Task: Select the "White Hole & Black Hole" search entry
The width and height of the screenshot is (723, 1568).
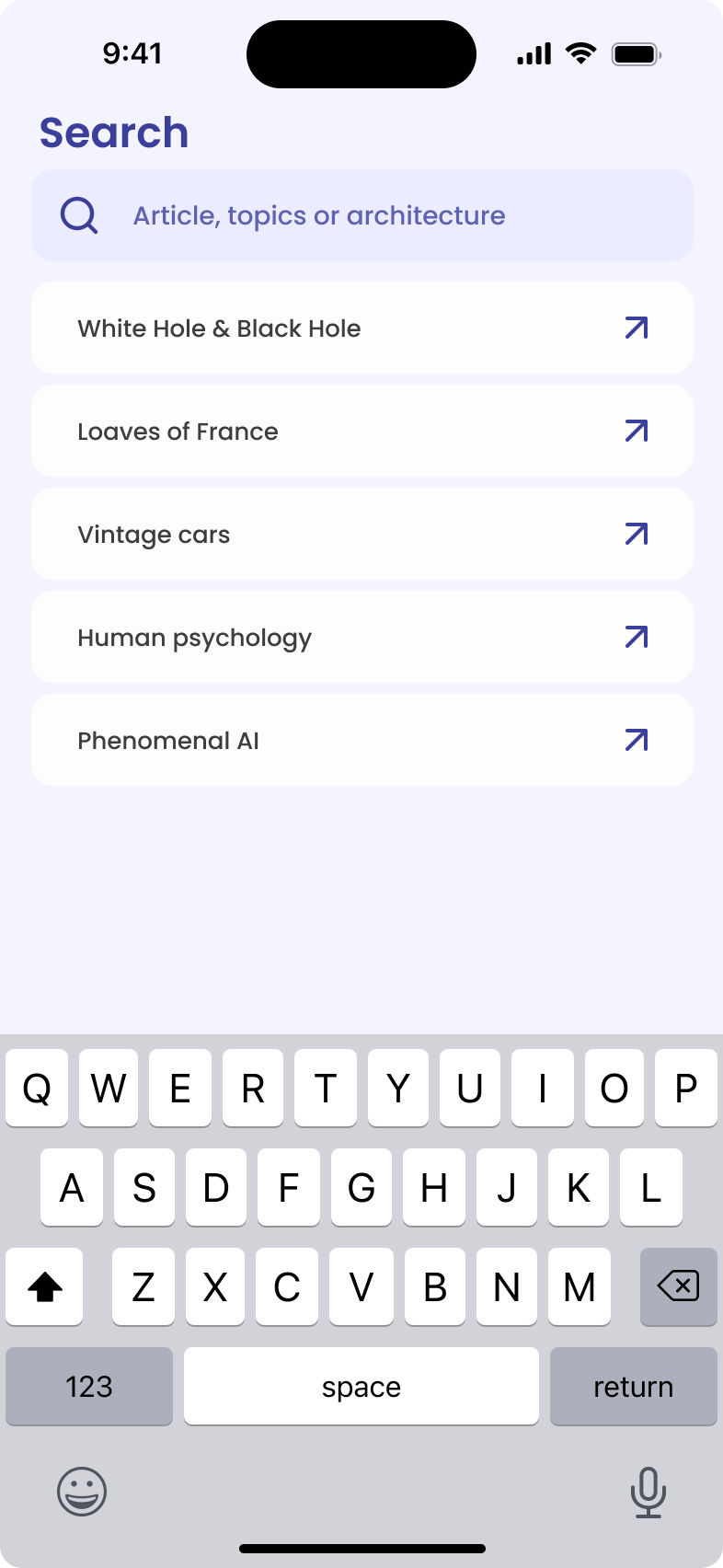Action: [x=276, y=328]
